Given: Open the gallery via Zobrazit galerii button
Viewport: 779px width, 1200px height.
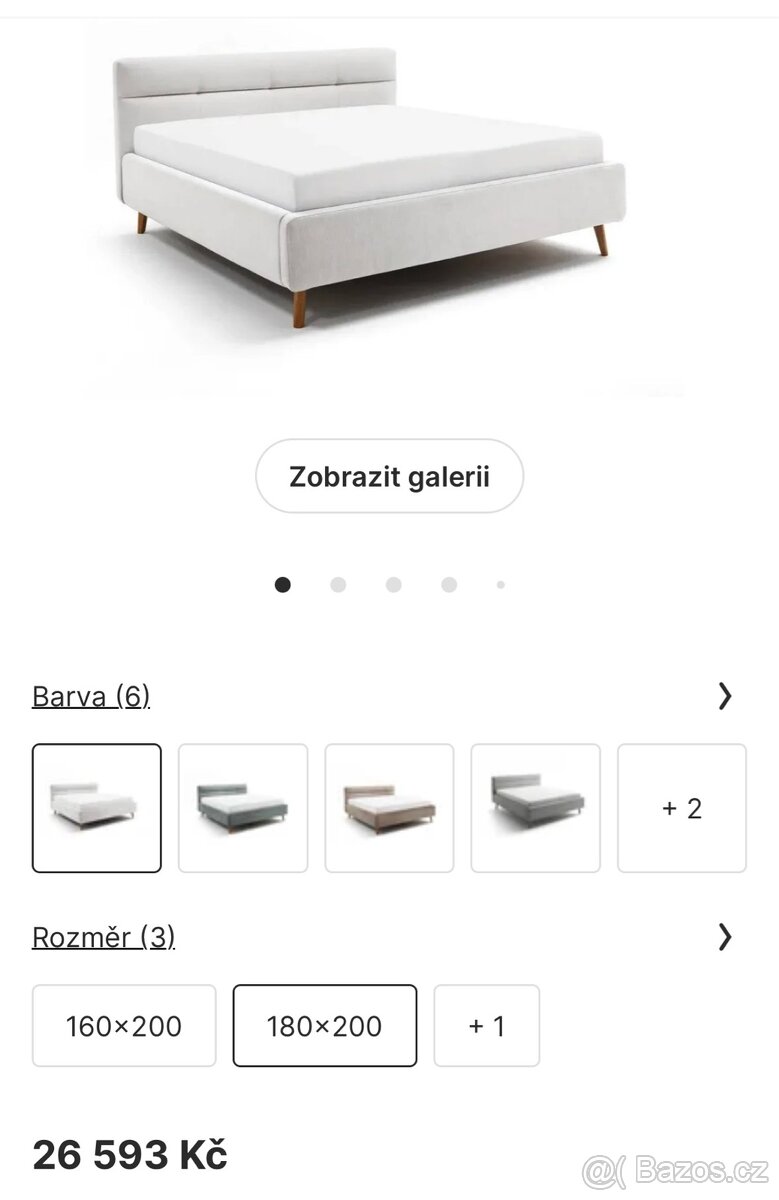Looking at the screenshot, I should 389,476.
